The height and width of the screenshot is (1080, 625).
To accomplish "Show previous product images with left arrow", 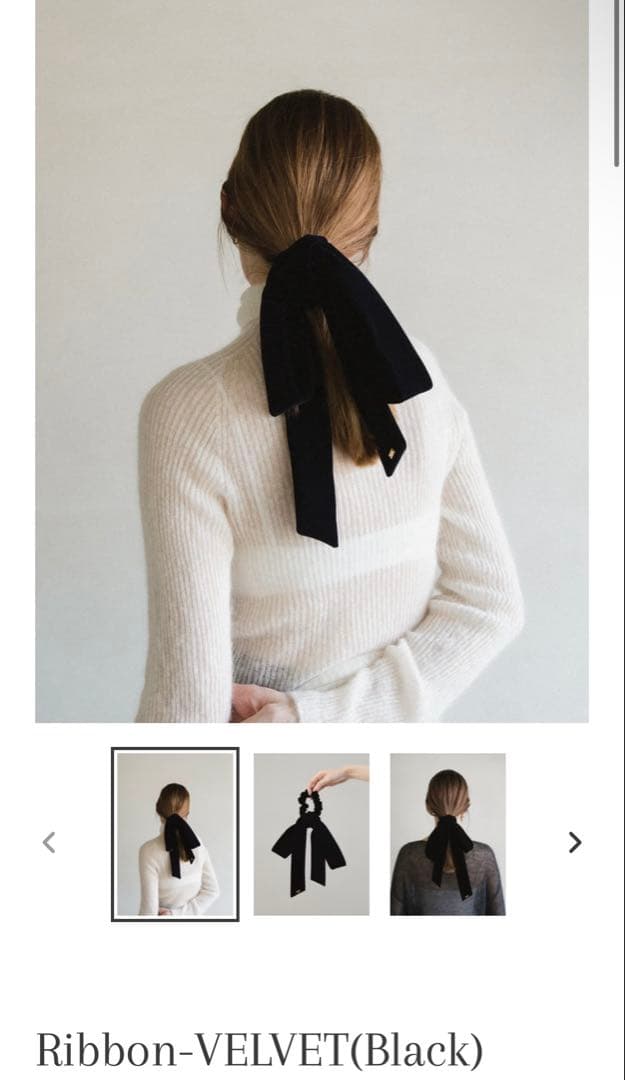I will tap(48, 842).
